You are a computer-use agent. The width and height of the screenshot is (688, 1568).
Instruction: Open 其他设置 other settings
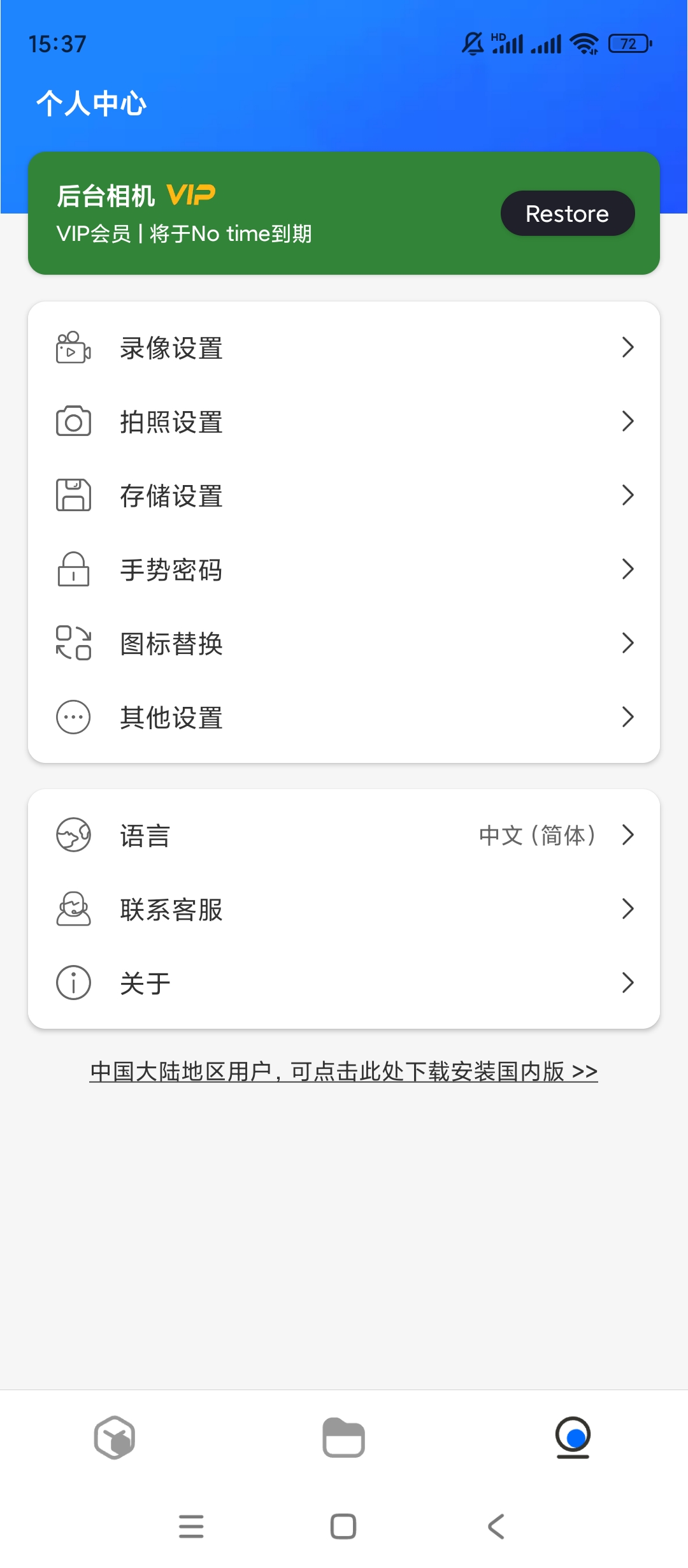344,718
